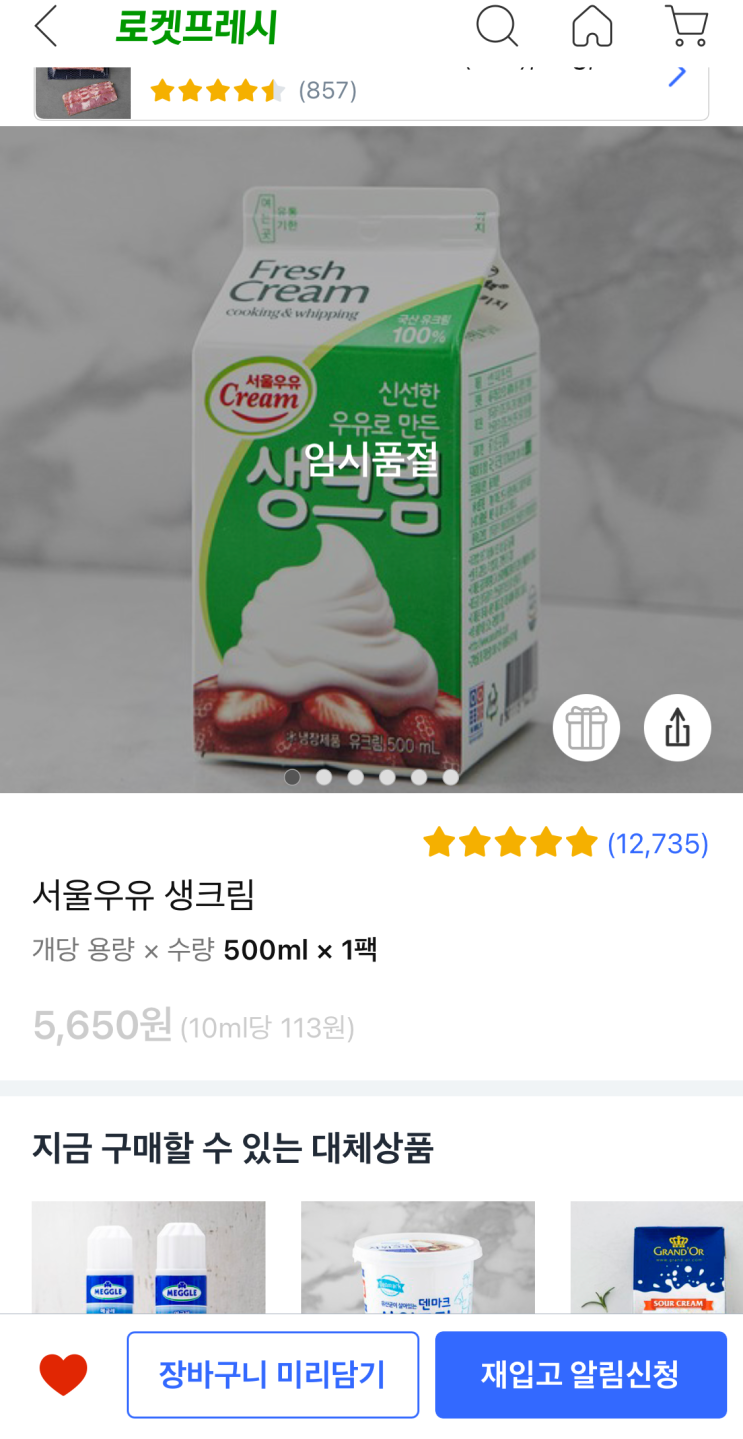Viewport: 743px width, 1439px height.
Task: Remove this item from favorites heart
Action: (63, 1374)
